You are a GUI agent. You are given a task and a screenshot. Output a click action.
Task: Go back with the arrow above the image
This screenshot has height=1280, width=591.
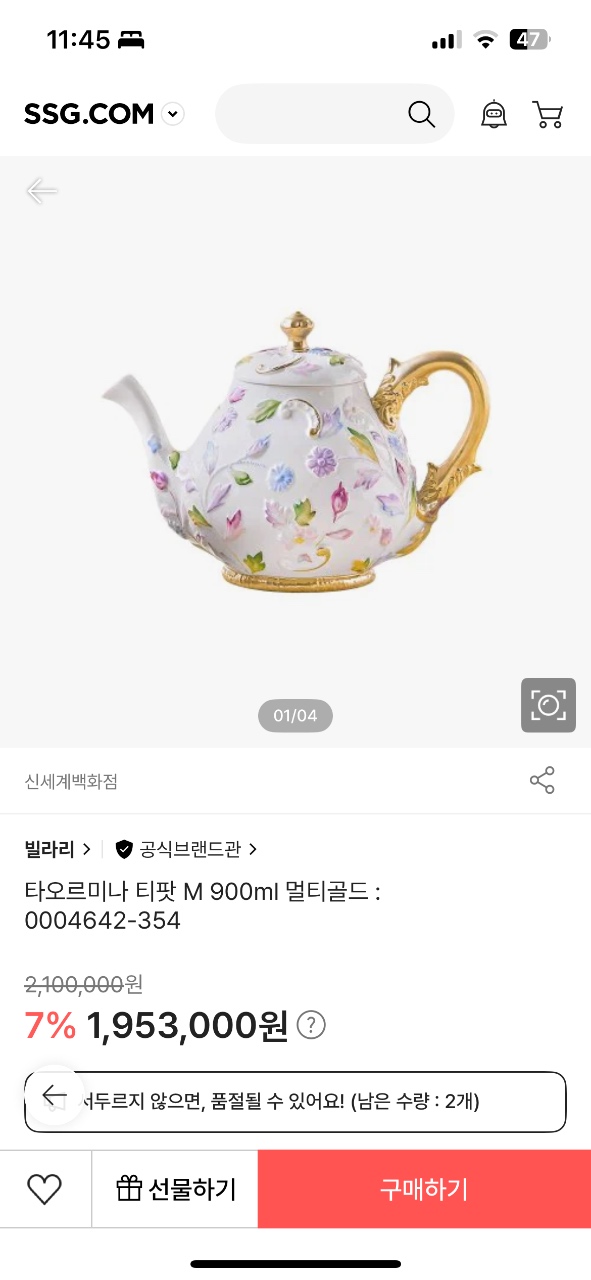(x=42, y=190)
